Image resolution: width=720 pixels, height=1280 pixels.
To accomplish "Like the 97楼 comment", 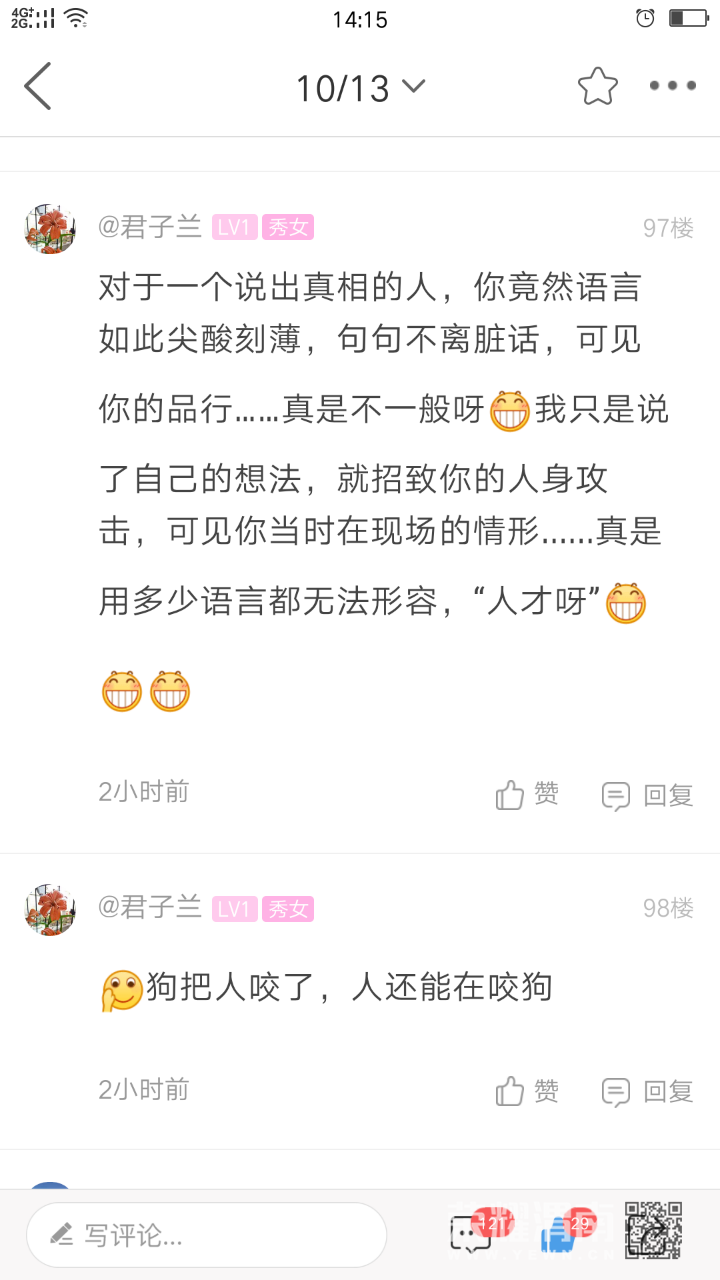I will 527,795.
